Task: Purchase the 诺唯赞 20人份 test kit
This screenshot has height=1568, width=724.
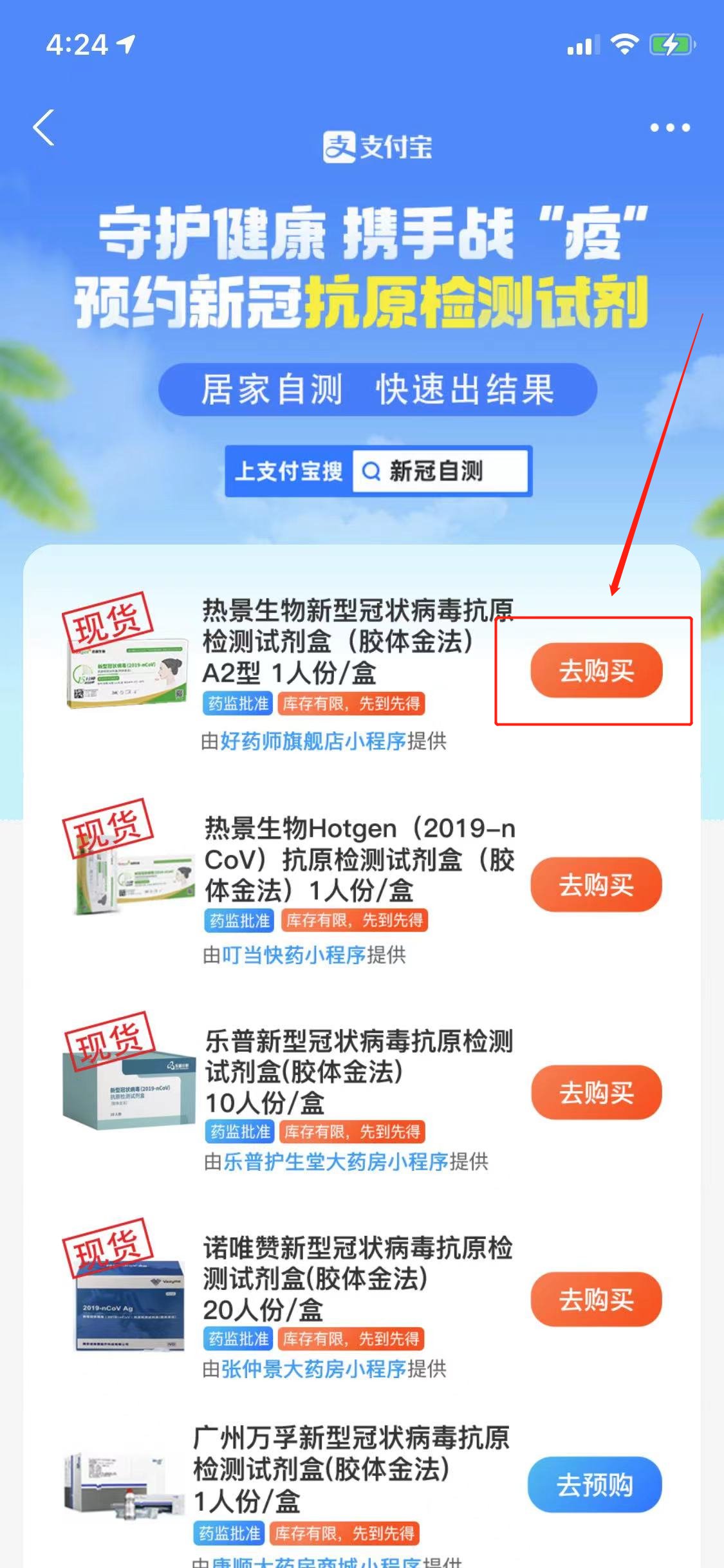Action: point(596,1300)
